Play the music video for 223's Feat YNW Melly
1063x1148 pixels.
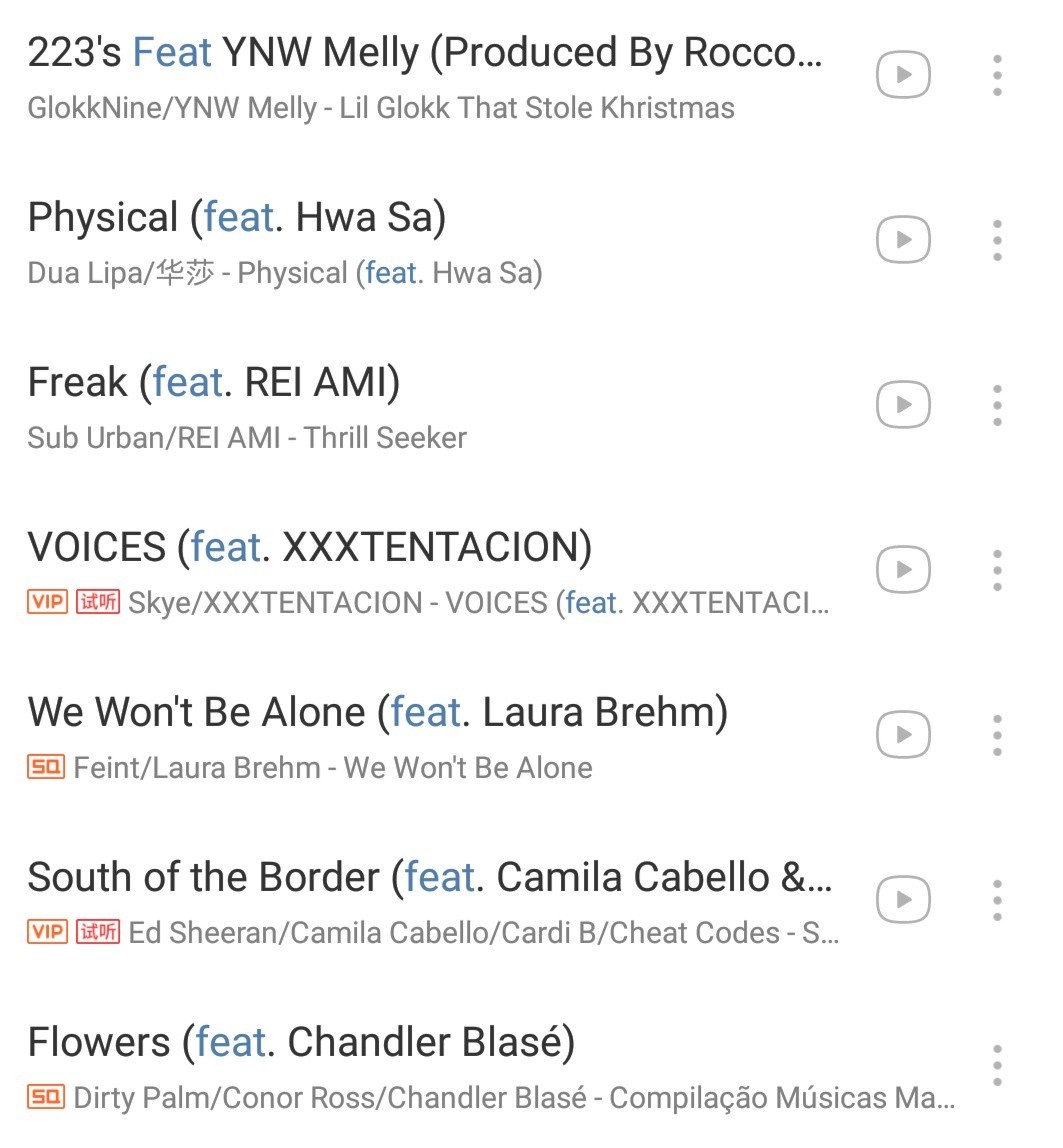tap(903, 75)
